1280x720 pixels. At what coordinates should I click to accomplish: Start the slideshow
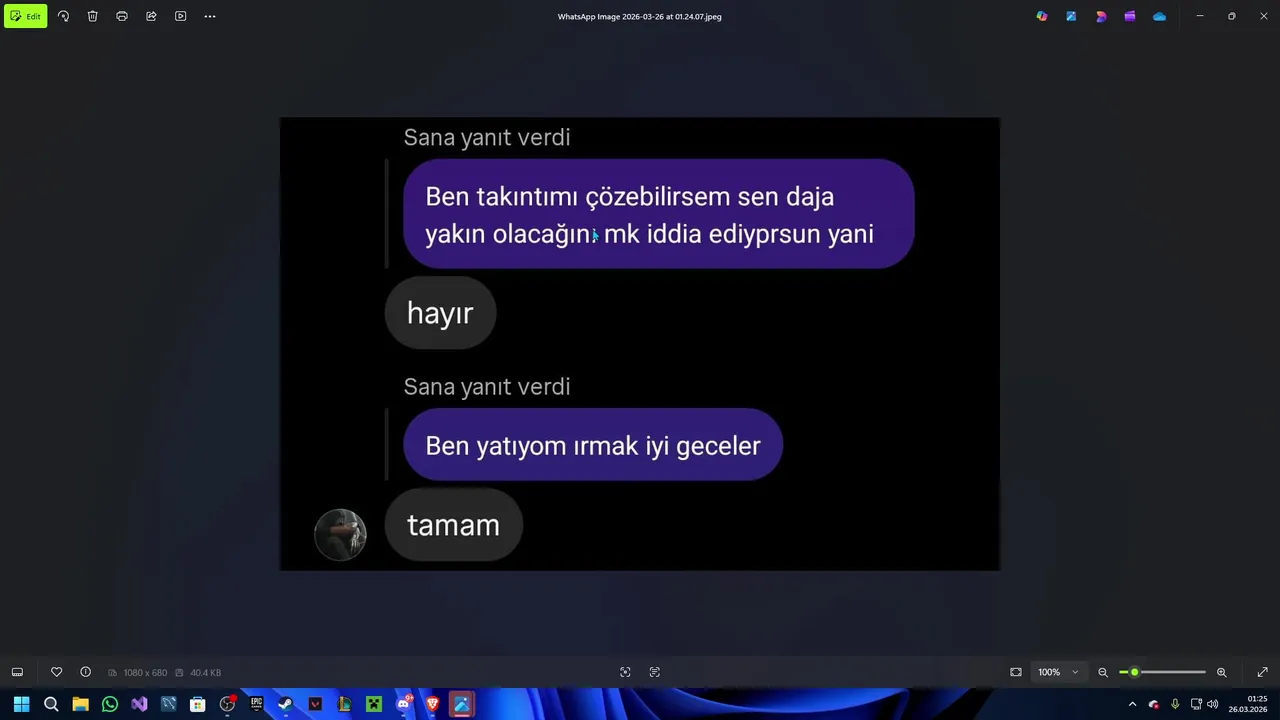click(180, 16)
